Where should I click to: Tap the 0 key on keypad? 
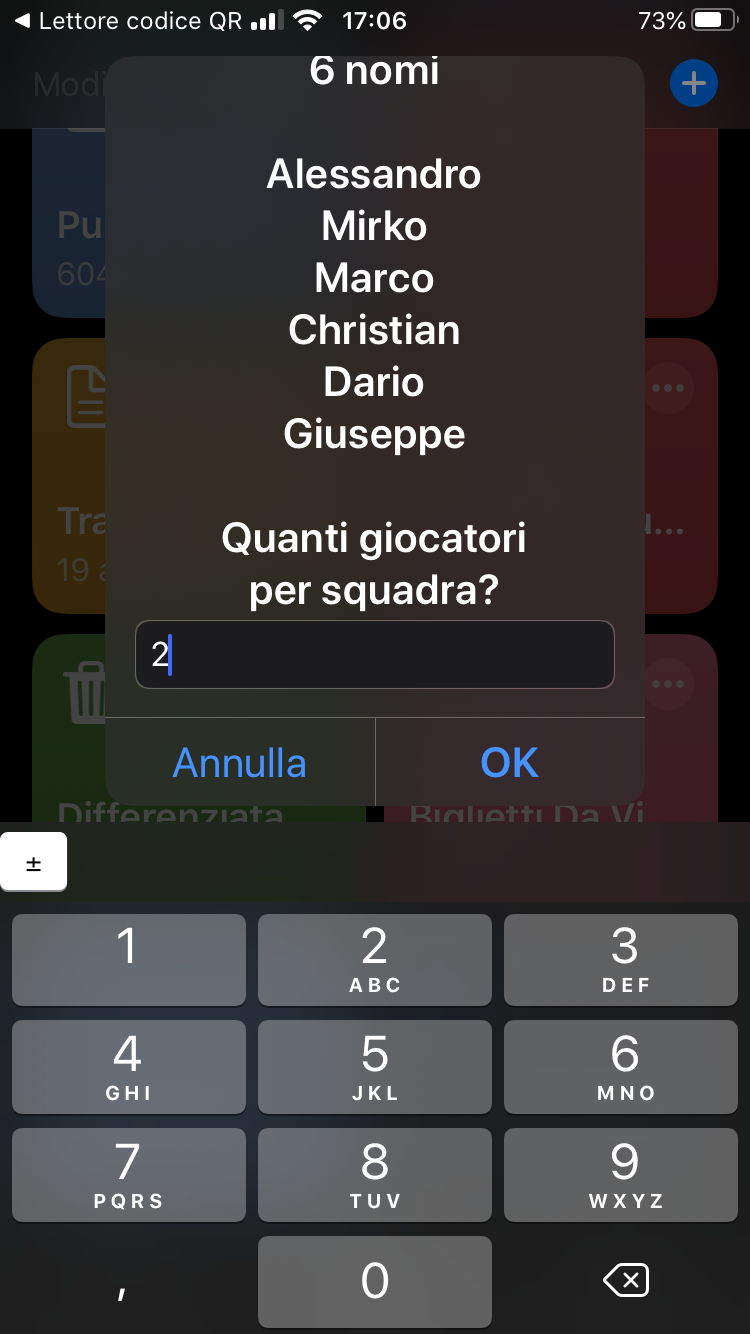pos(375,1281)
